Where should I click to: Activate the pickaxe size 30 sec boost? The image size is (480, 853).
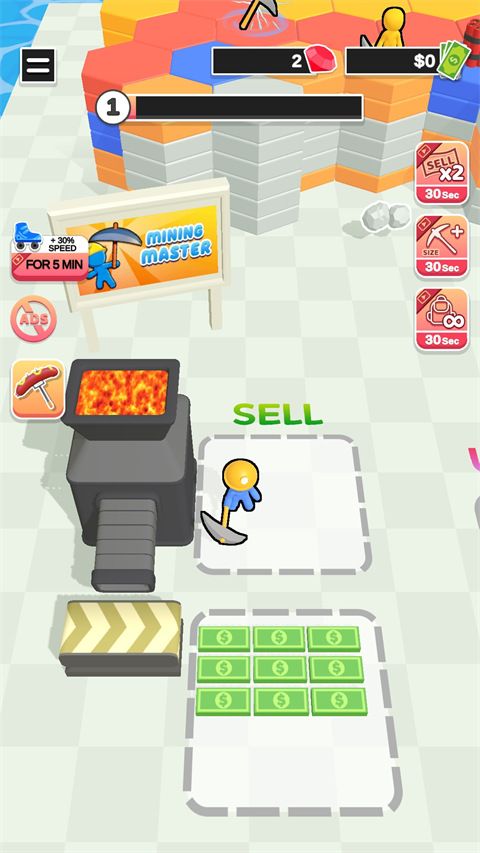click(442, 246)
